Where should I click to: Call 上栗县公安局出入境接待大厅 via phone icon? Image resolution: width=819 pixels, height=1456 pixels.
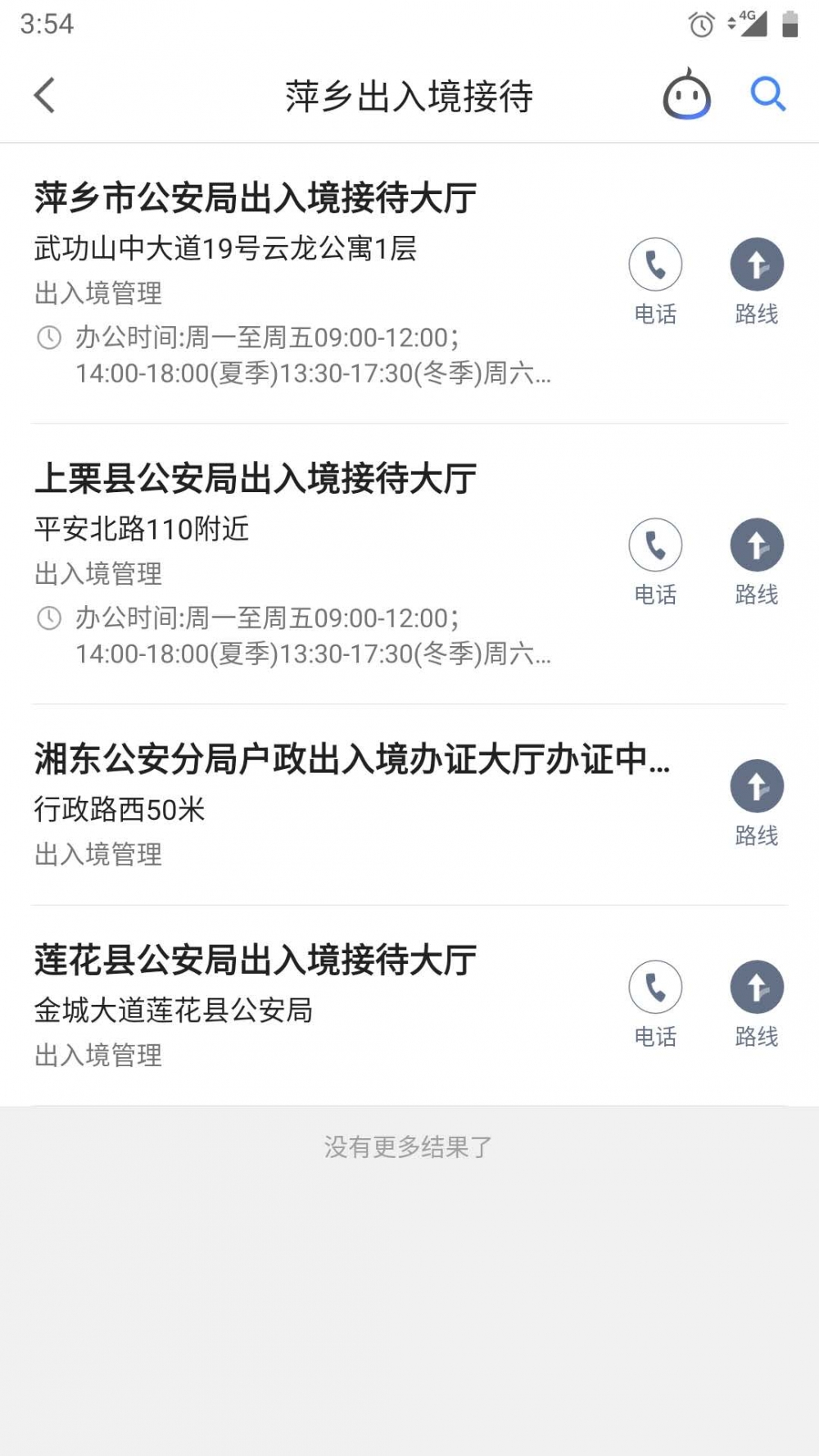(x=655, y=545)
